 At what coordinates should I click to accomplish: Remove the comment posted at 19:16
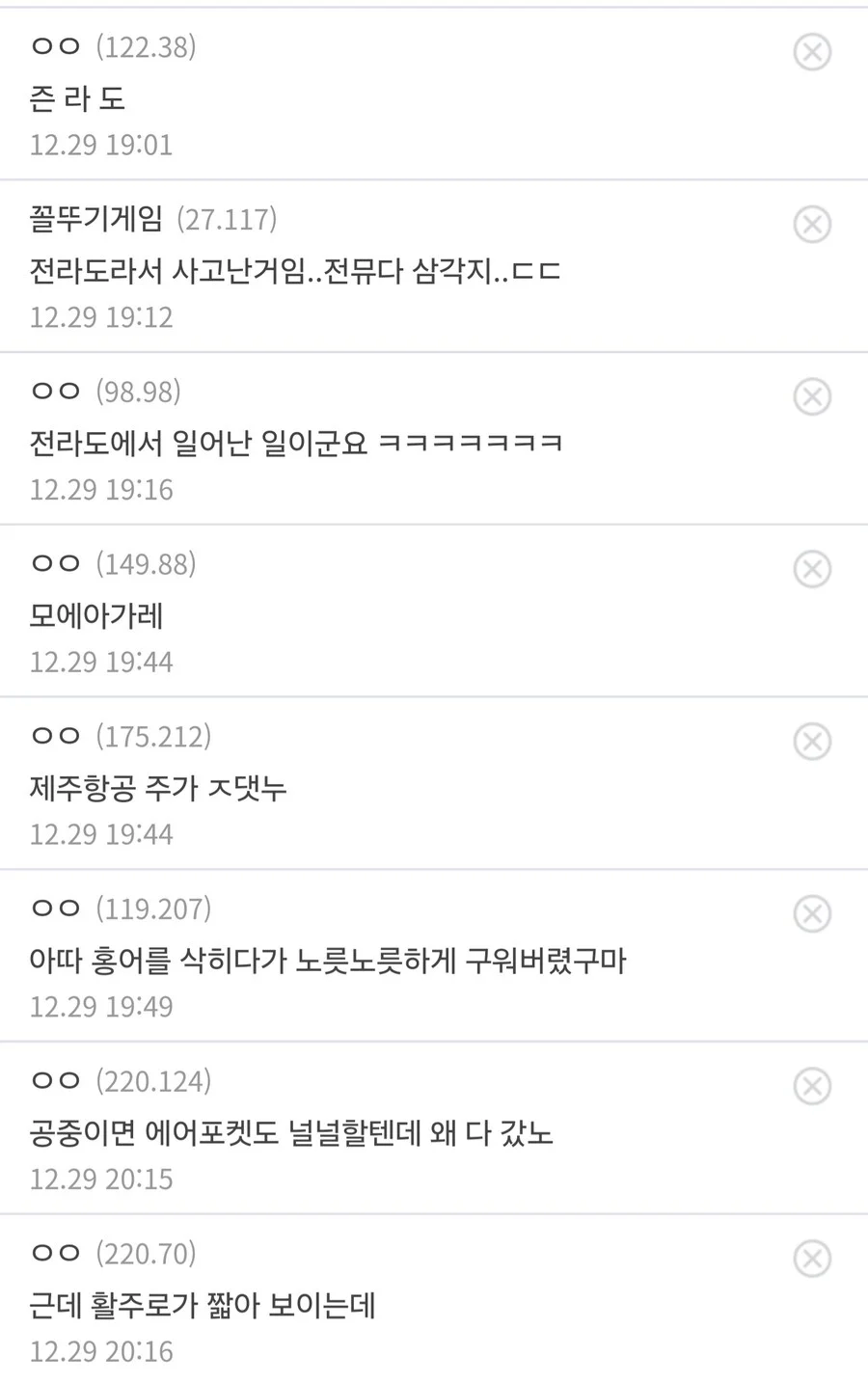(x=812, y=396)
